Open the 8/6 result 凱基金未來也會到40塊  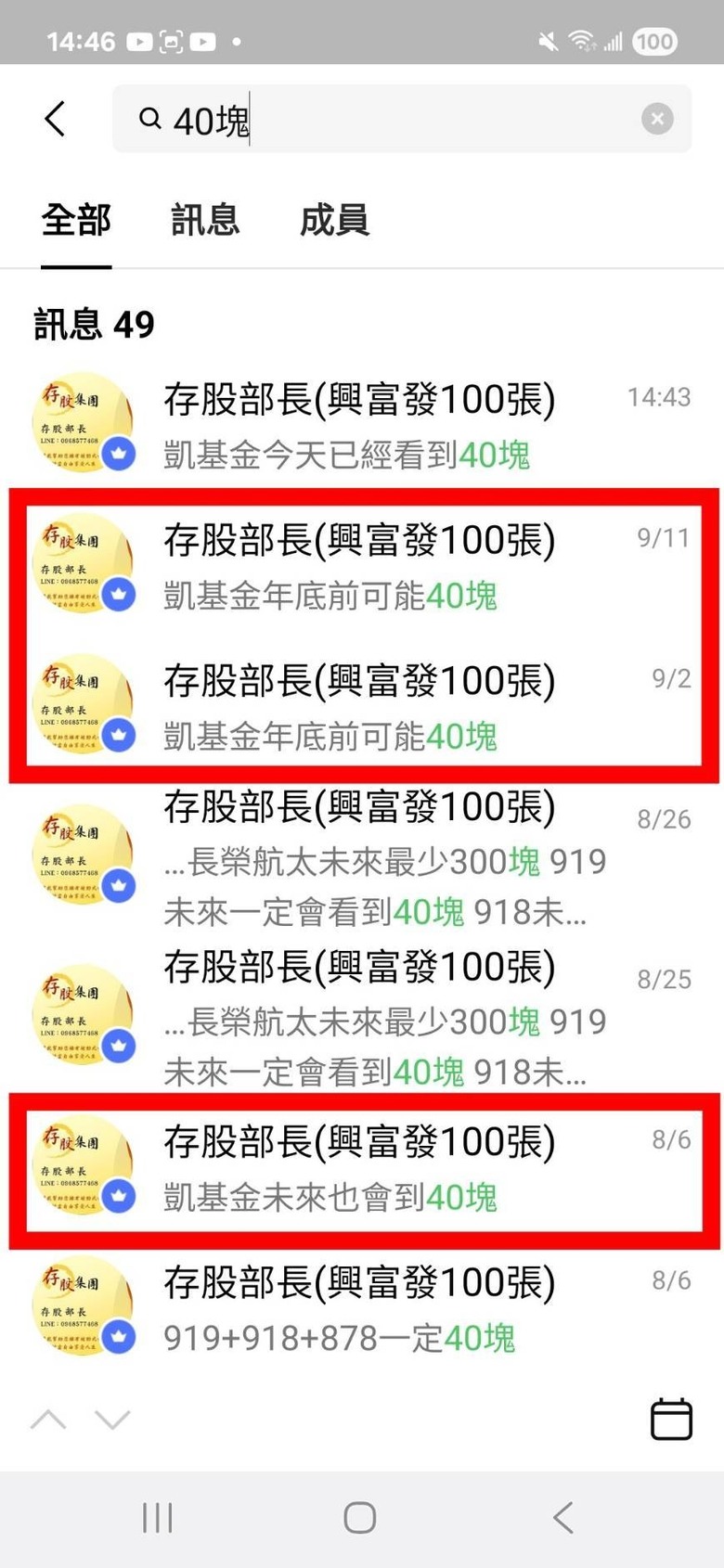tap(362, 1167)
